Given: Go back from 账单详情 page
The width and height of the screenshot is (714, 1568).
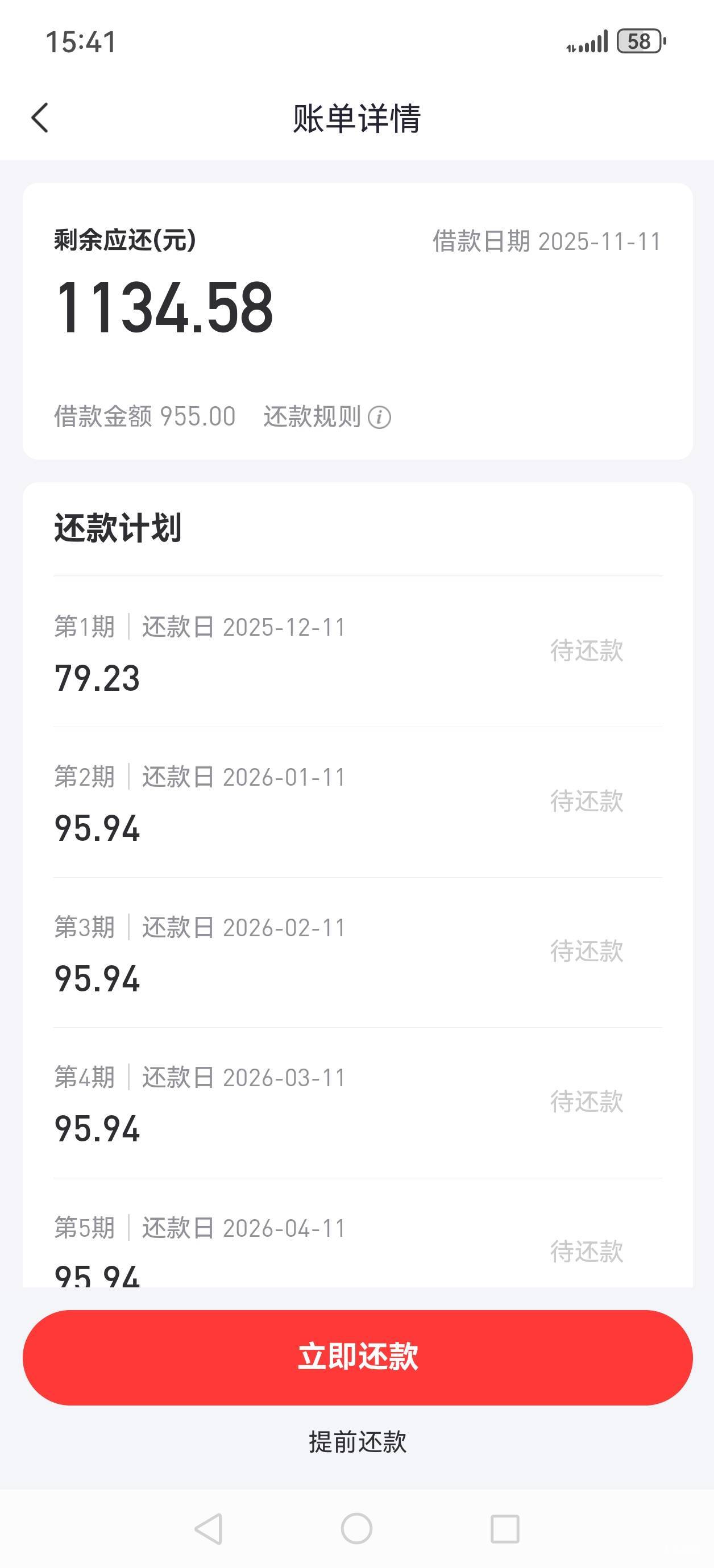Looking at the screenshot, I should click(x=40, y=118).
